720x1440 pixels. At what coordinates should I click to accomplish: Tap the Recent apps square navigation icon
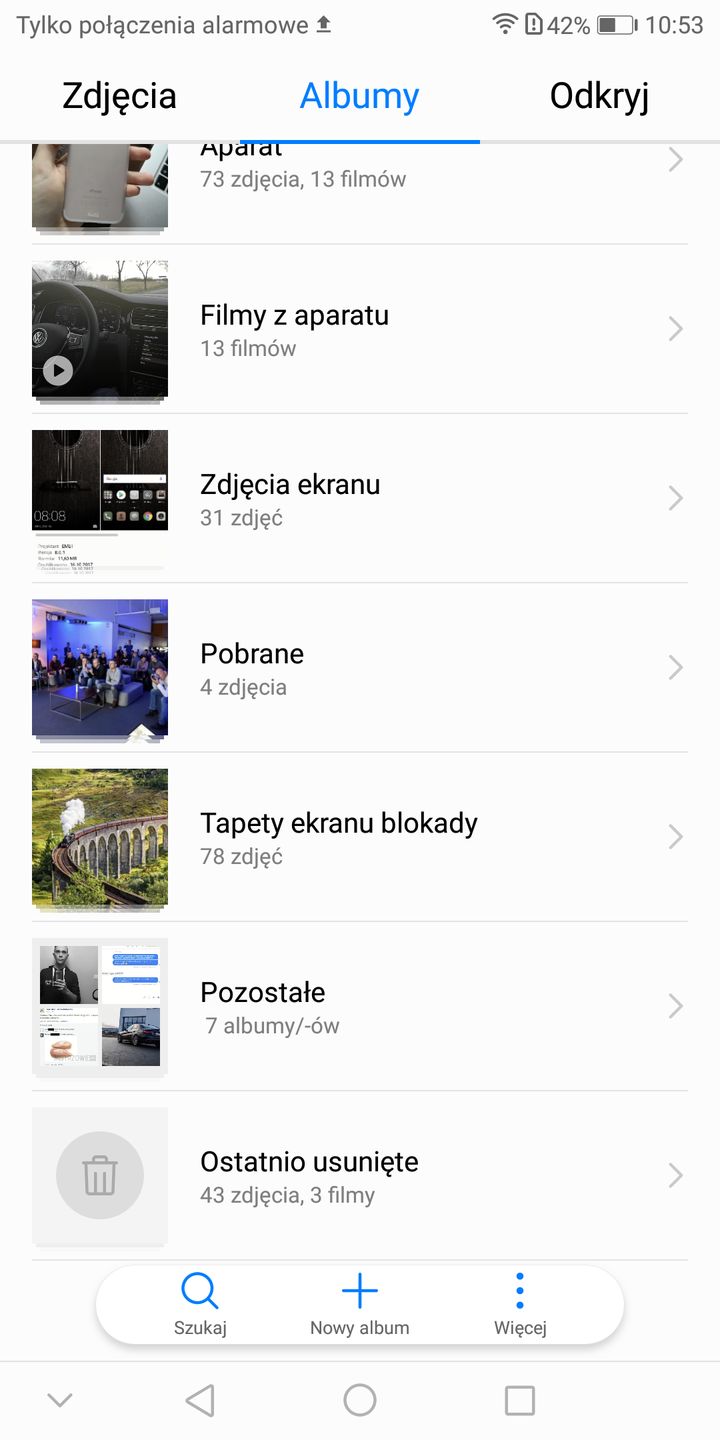pyautogui.click(x=519, y=1400)
